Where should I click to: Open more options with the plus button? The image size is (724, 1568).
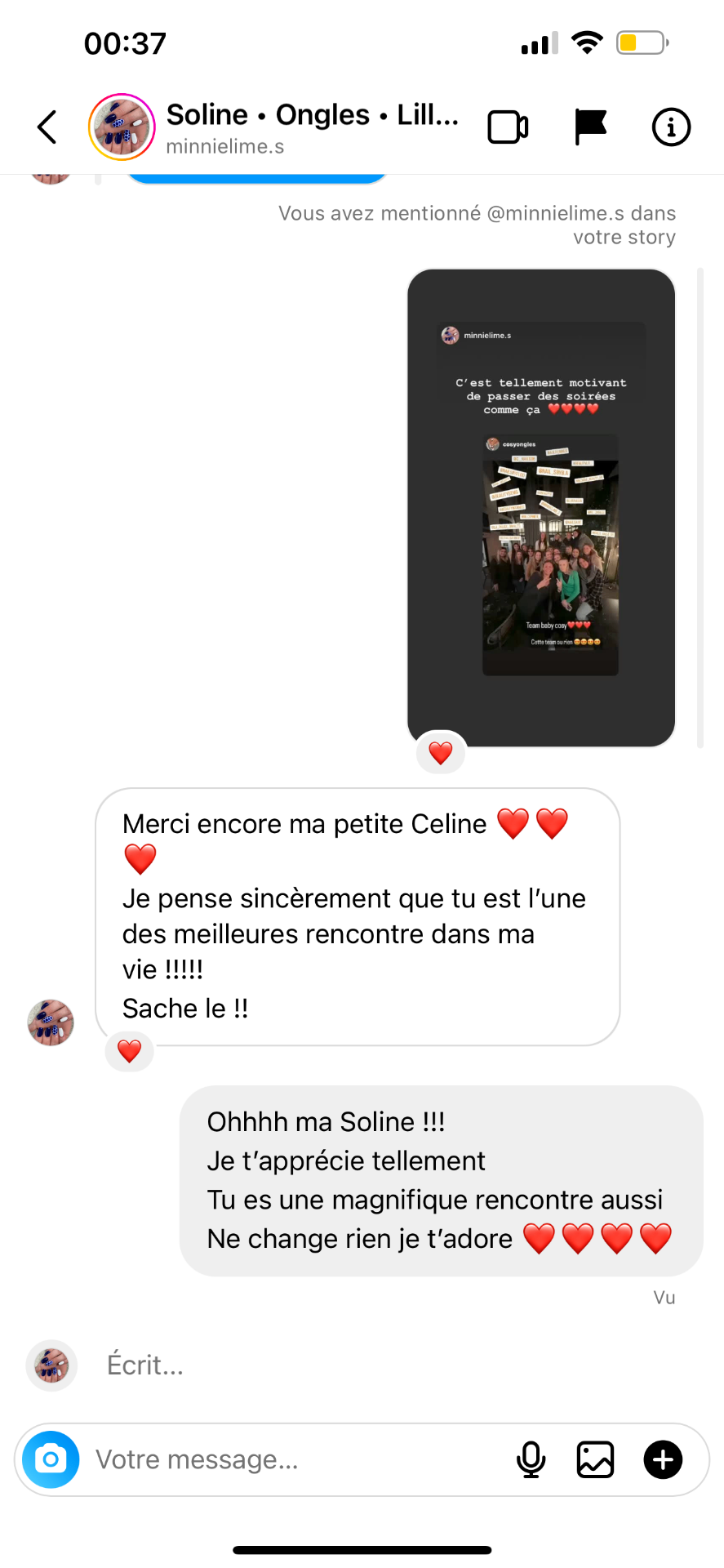663,1459
